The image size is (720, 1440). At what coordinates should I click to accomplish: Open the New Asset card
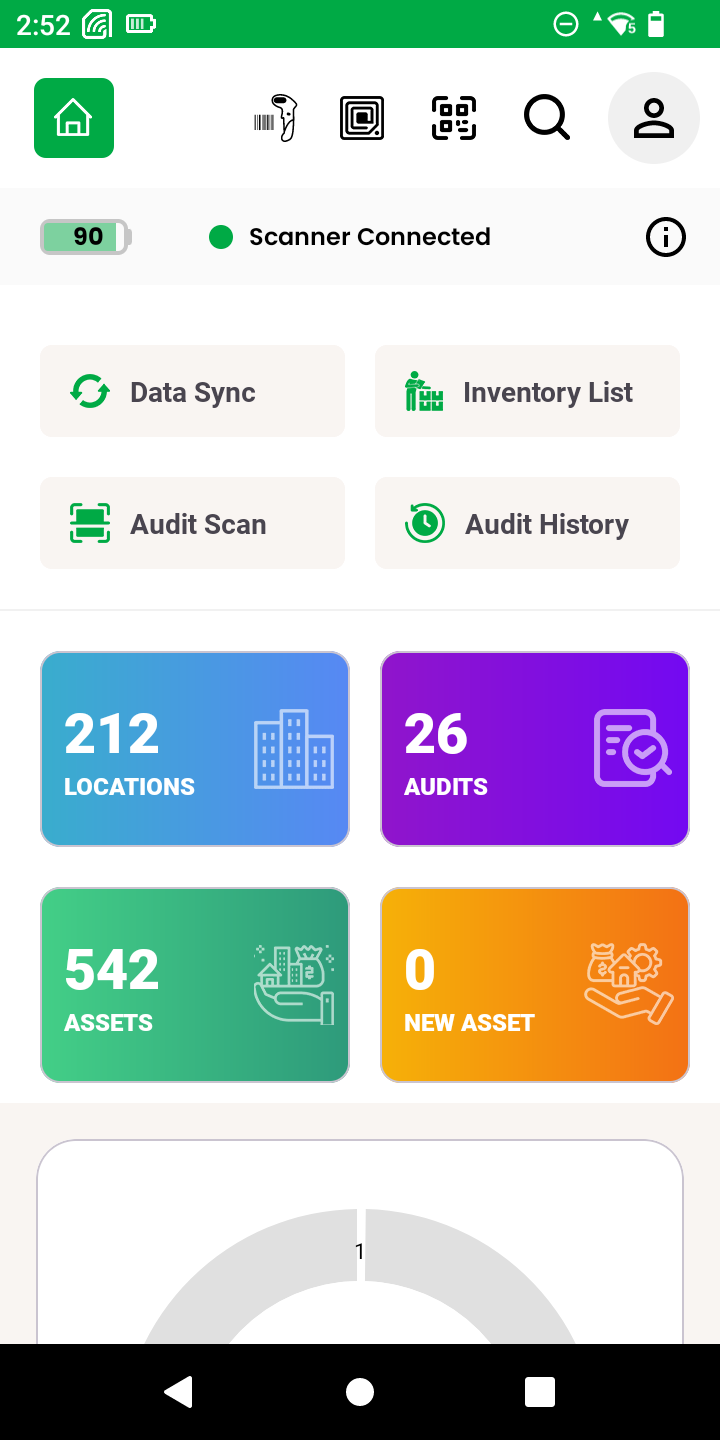(535, 985)
